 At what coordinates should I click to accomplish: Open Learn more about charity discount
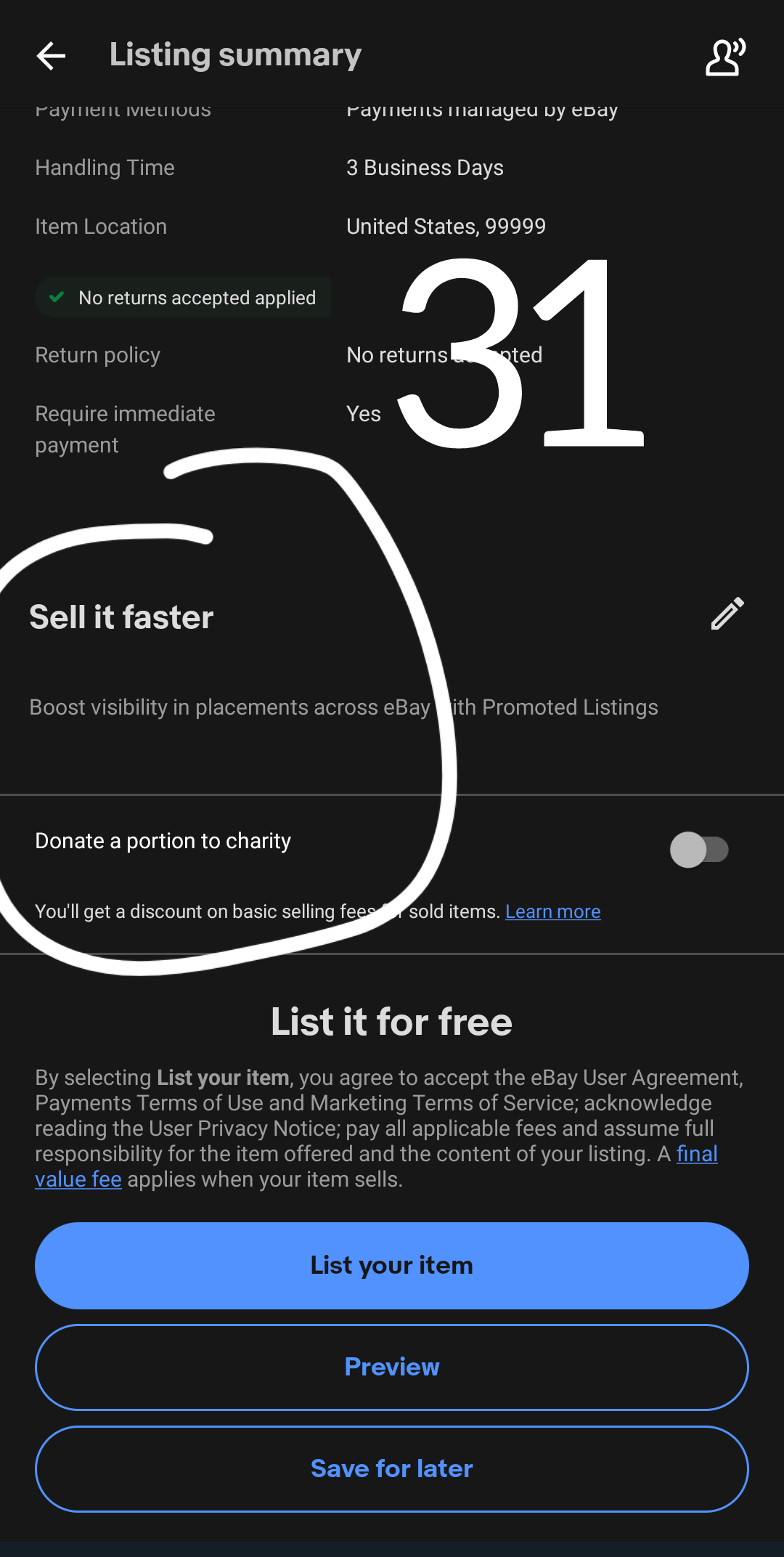tap(552, 911)
